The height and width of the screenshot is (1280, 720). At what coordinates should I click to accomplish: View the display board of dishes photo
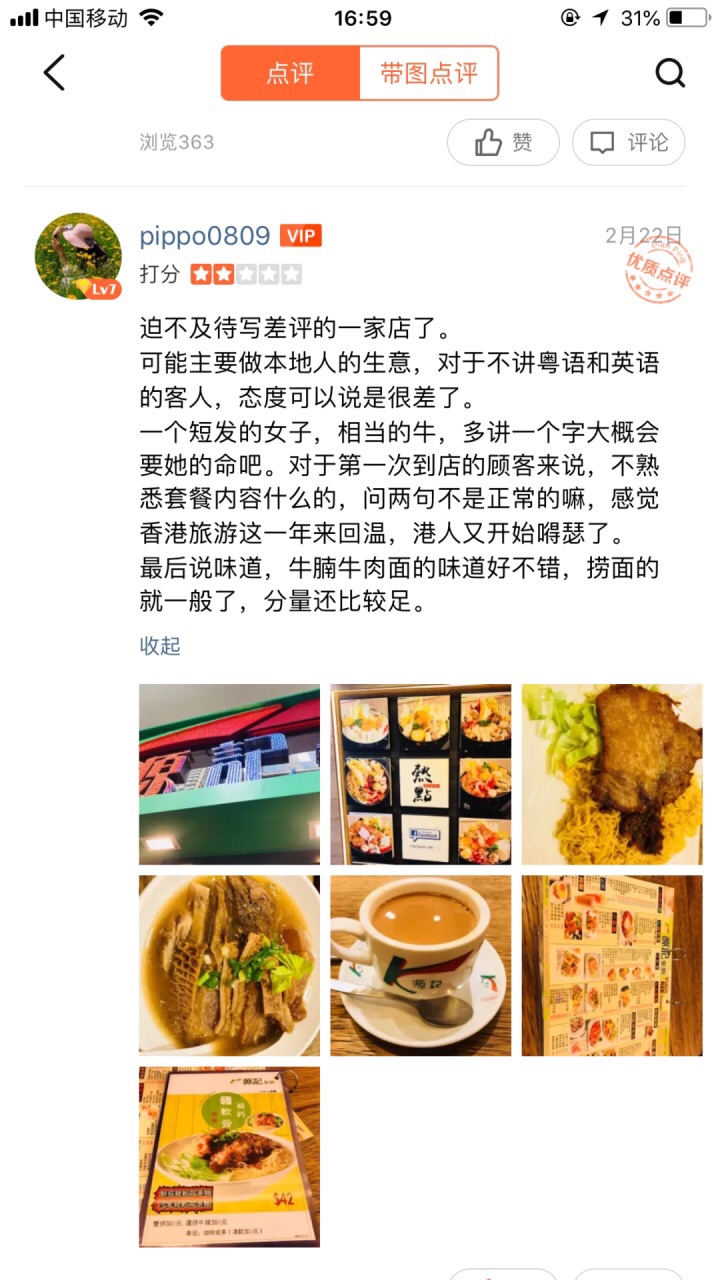point(420,774)
